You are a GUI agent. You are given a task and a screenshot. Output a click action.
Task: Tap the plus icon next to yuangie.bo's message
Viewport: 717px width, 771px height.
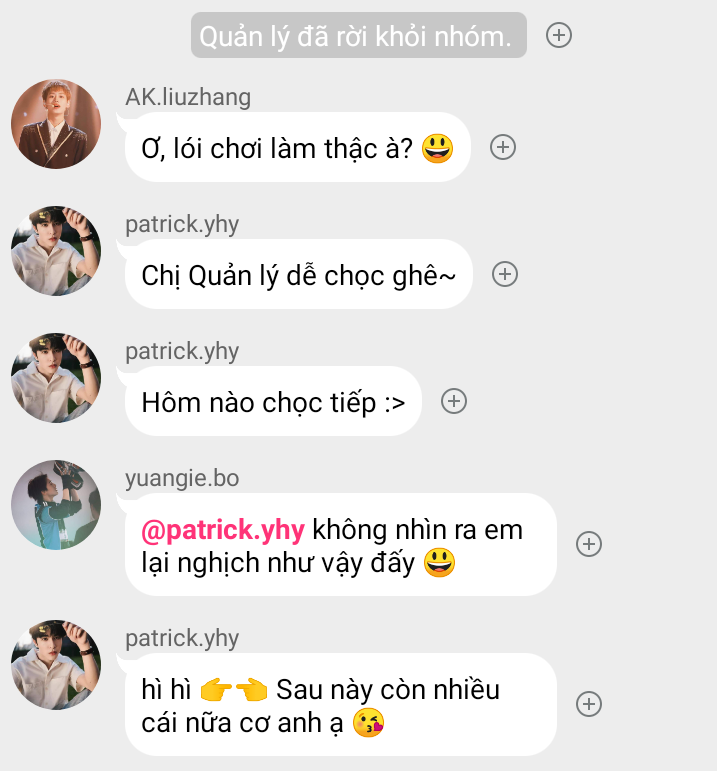click(x=589, y=544)
